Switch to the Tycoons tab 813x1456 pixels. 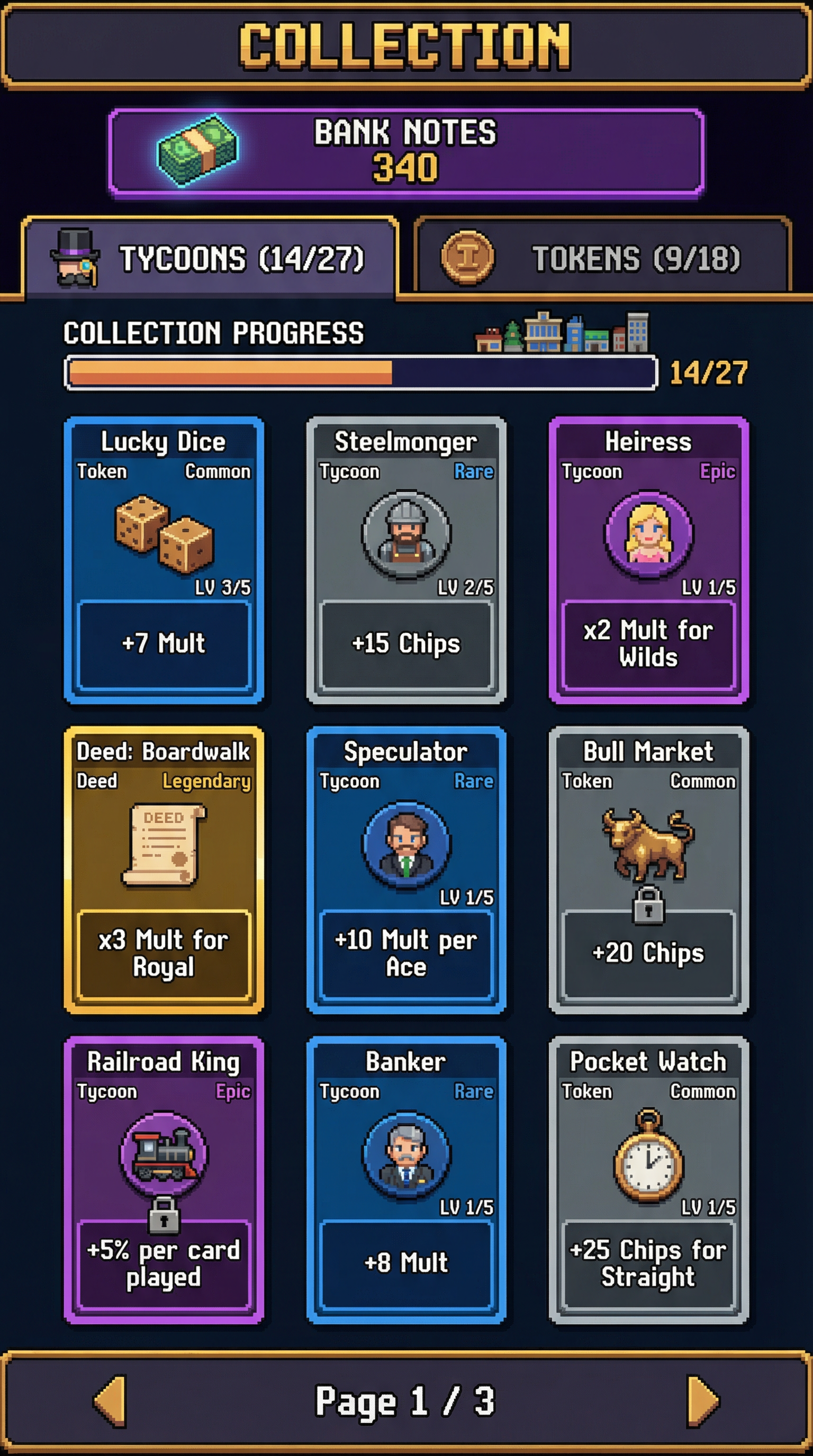coord(209,259)
